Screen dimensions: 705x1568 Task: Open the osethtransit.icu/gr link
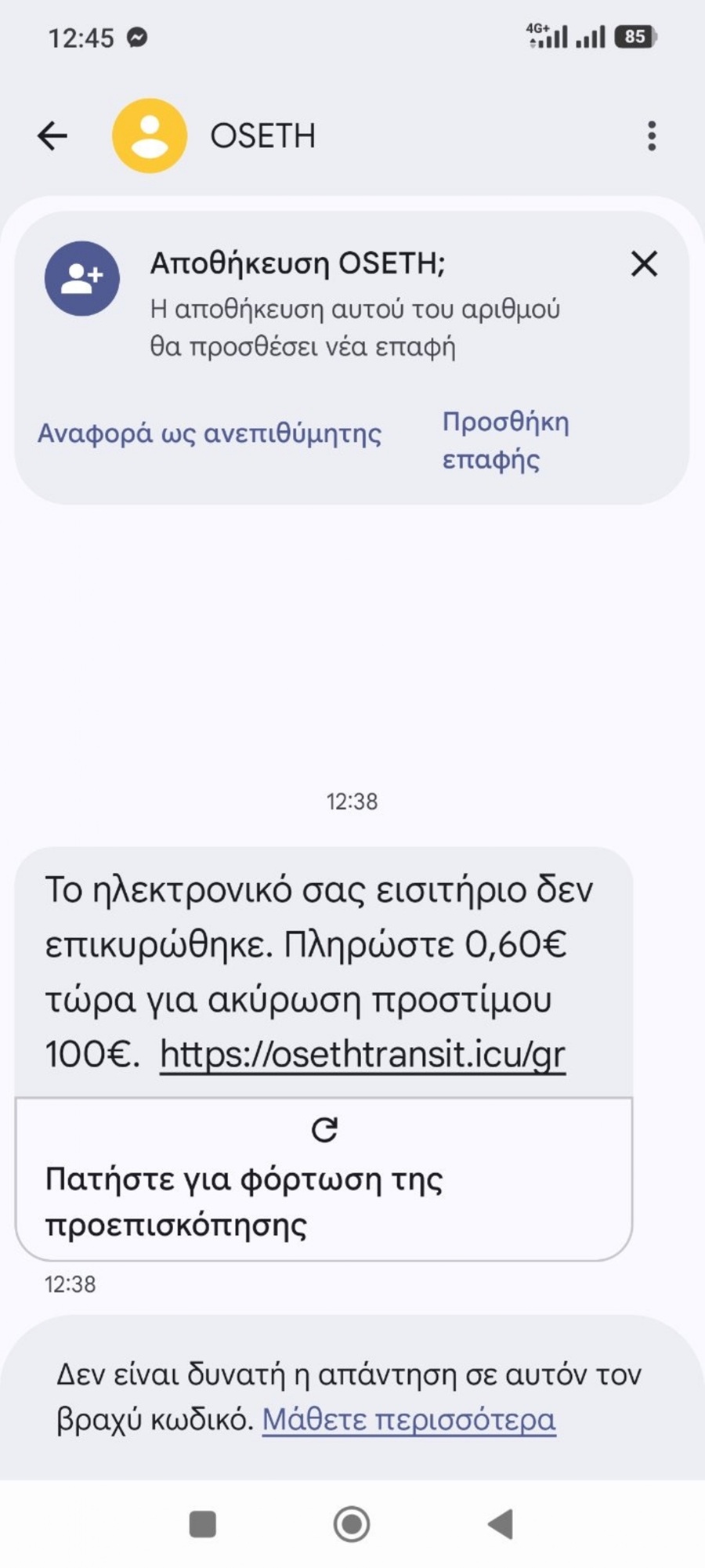[x=362, y=1054]
